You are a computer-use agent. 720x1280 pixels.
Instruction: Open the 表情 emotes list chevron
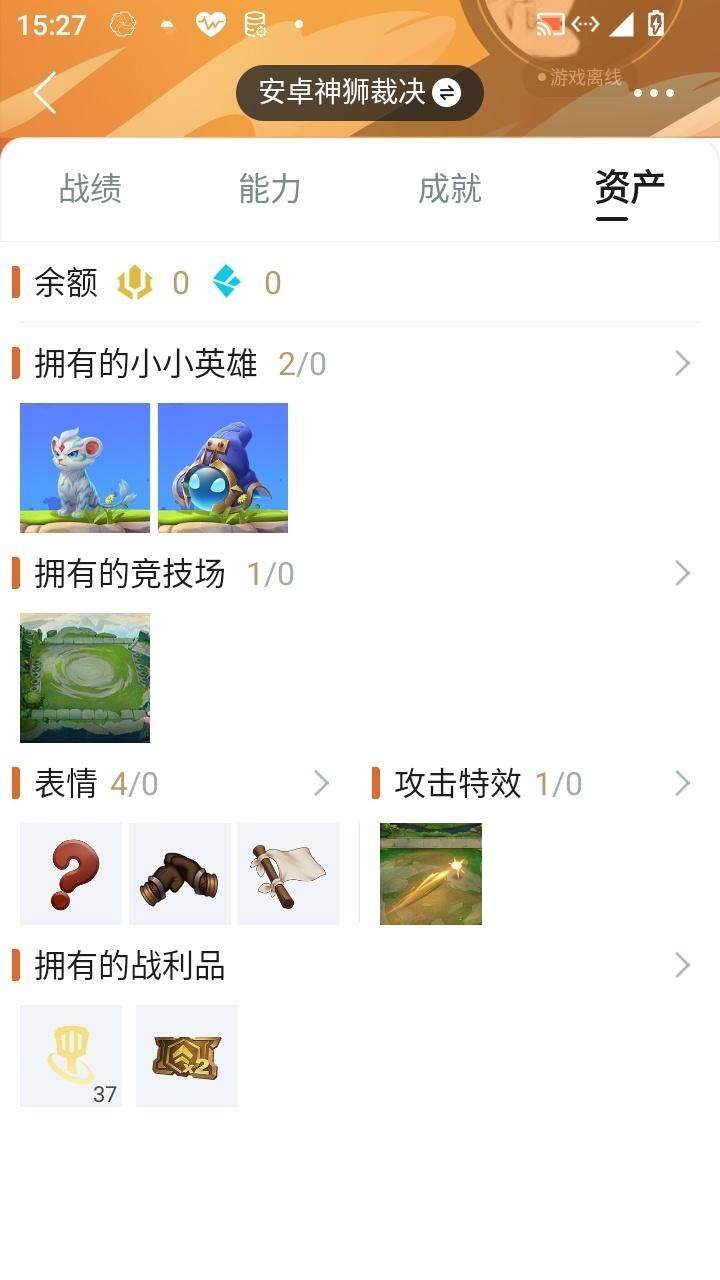point(321,784)
